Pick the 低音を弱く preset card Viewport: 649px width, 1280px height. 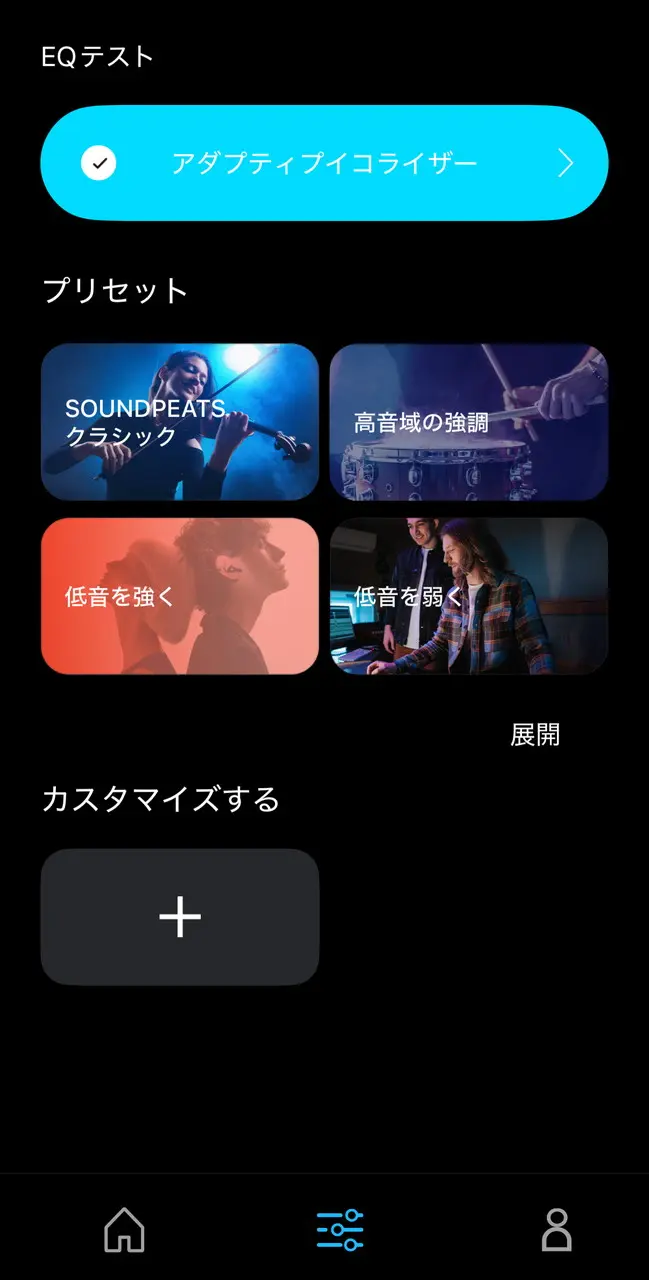pos(469,596)
